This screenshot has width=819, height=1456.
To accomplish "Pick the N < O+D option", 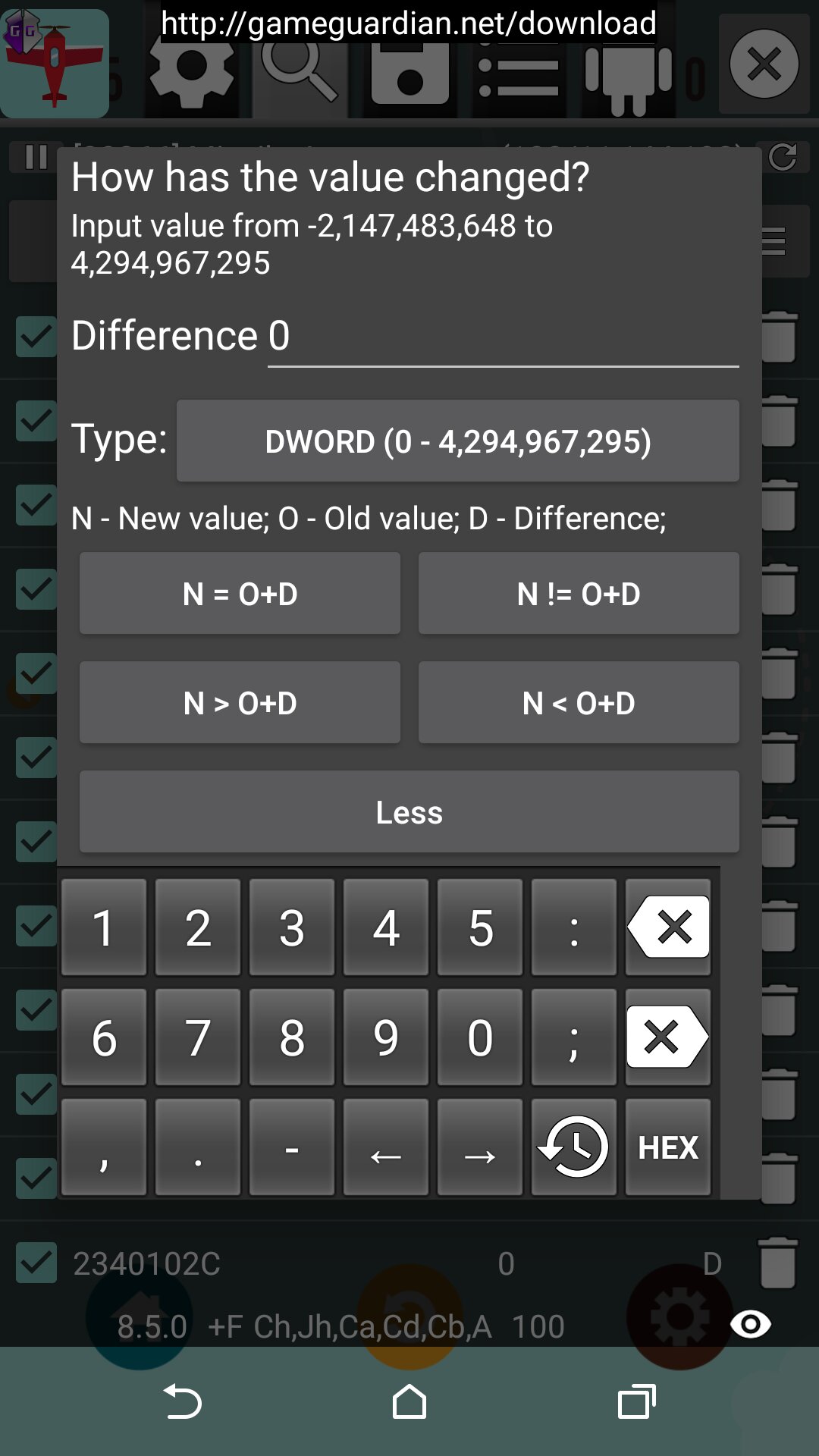I will [579, 703].
